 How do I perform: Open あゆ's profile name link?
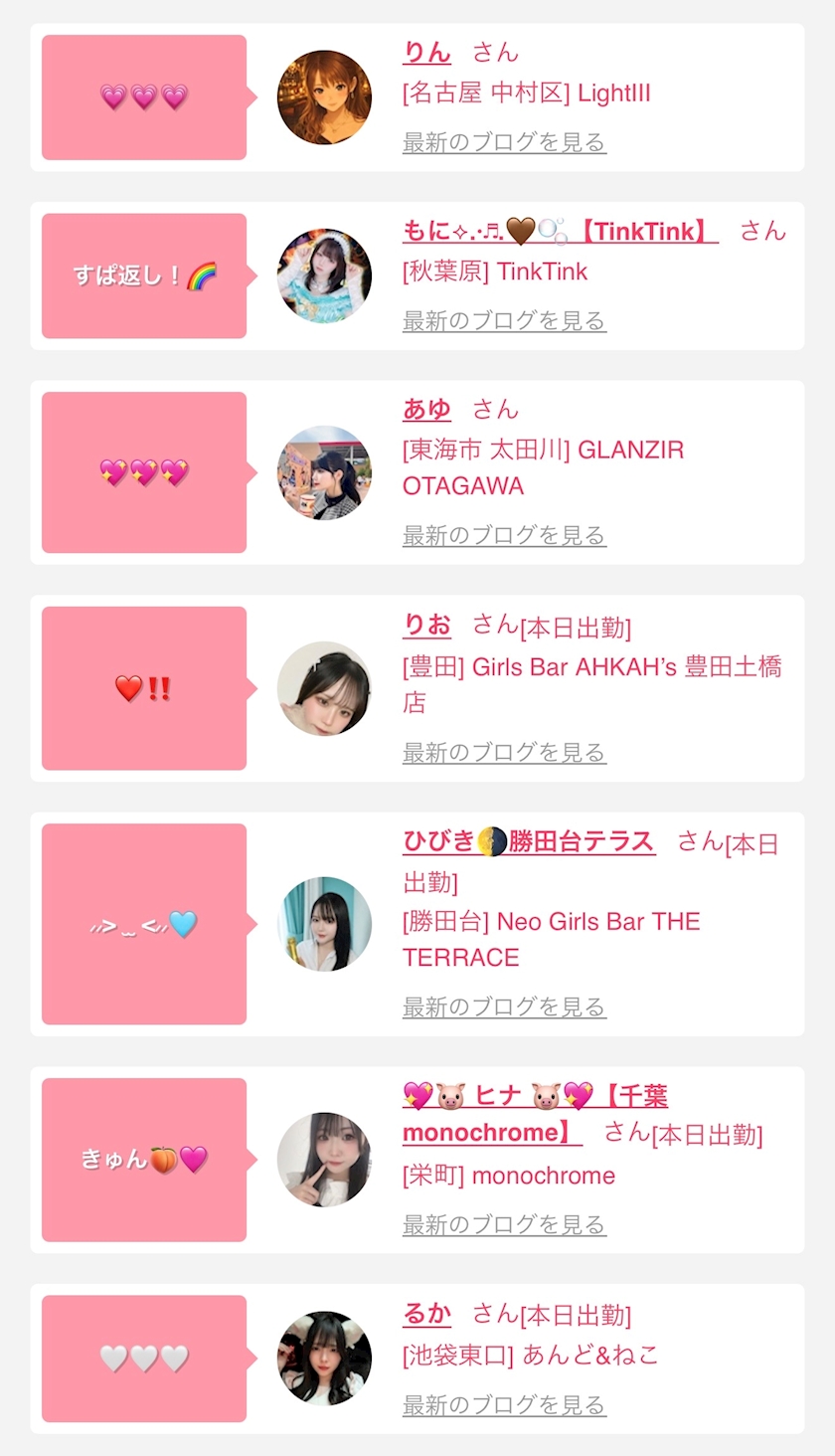(x=426, y=409)
